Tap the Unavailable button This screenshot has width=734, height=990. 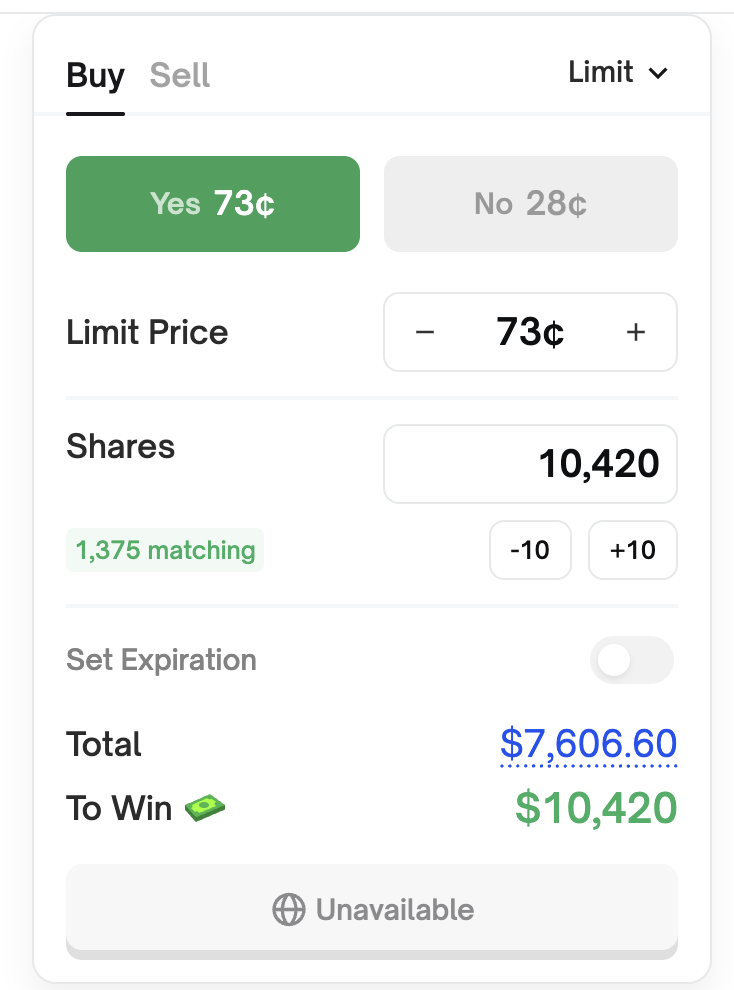pyautogui.click(x=372, y=910)
